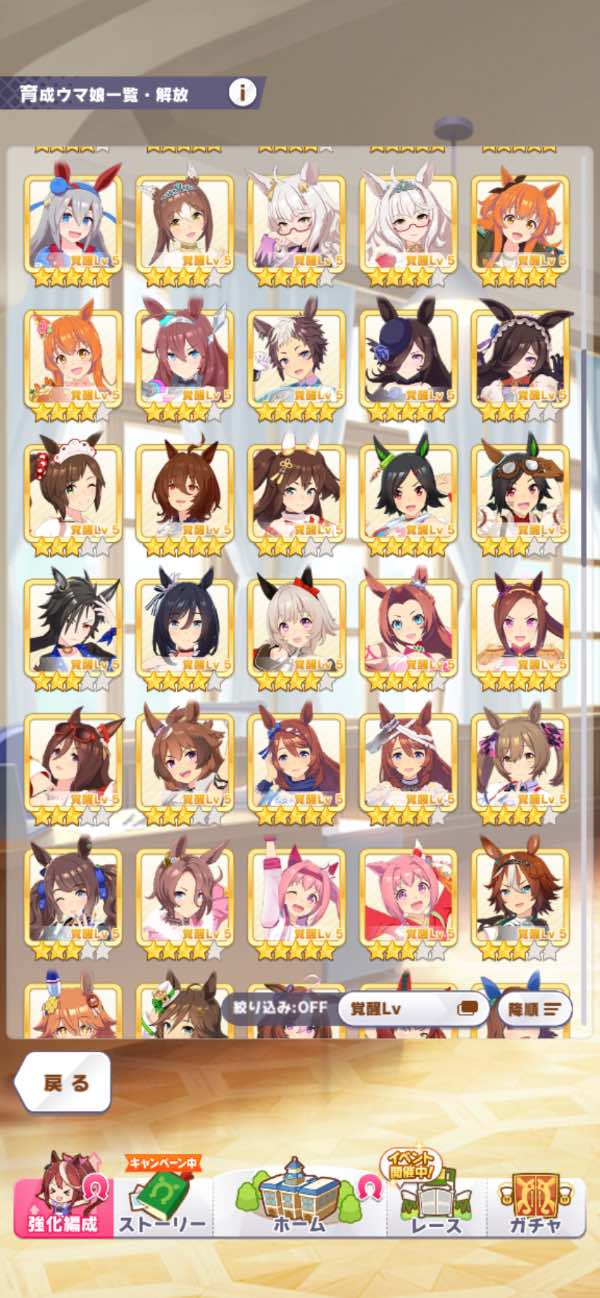600x1298 pixels.
Task: Open the black-haired girl with green ear covers
Action: 408,494
